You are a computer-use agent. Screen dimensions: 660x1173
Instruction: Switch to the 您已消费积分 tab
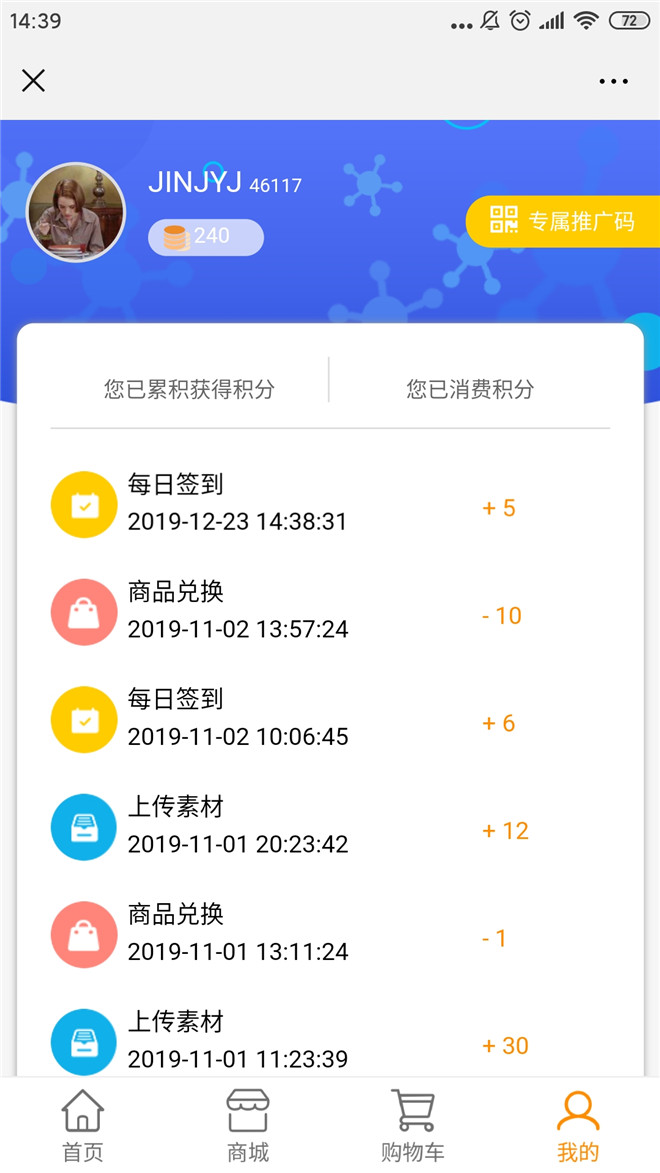(x=470, y=389)
